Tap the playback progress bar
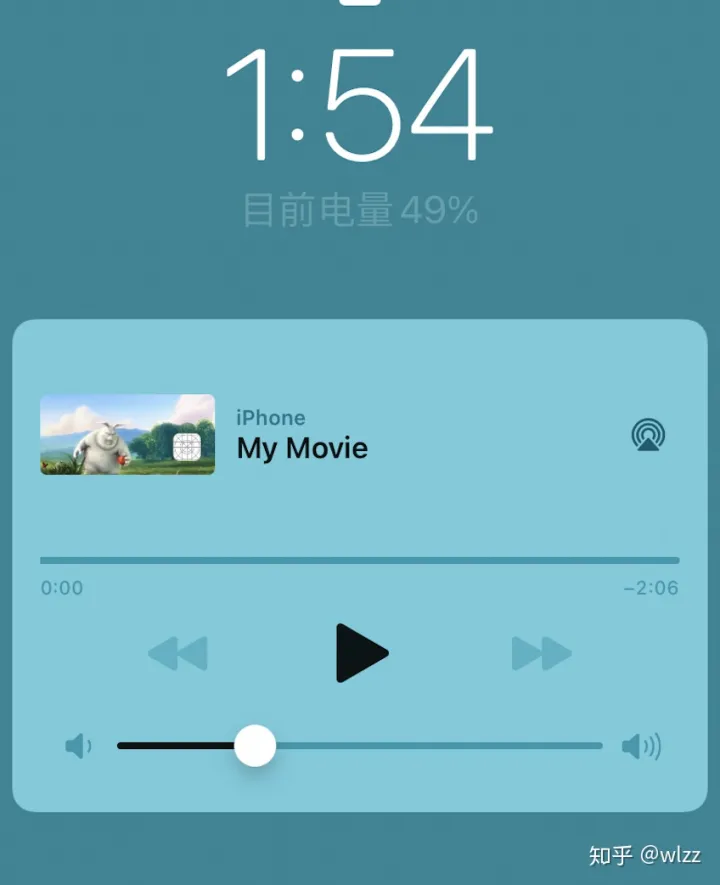This screenshot has height=885, width=720. pos(360,560)
